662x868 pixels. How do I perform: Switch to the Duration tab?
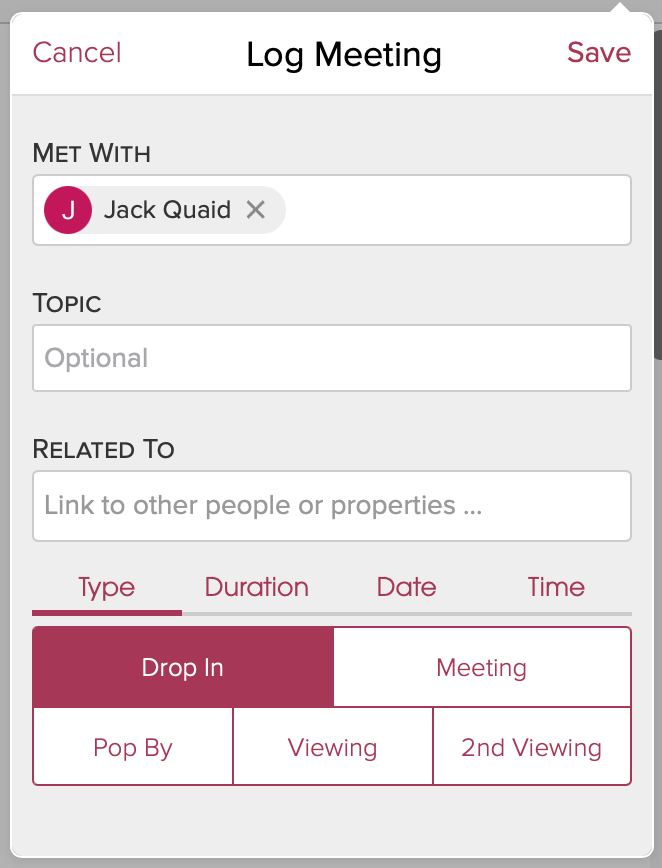tap(256, 587)
